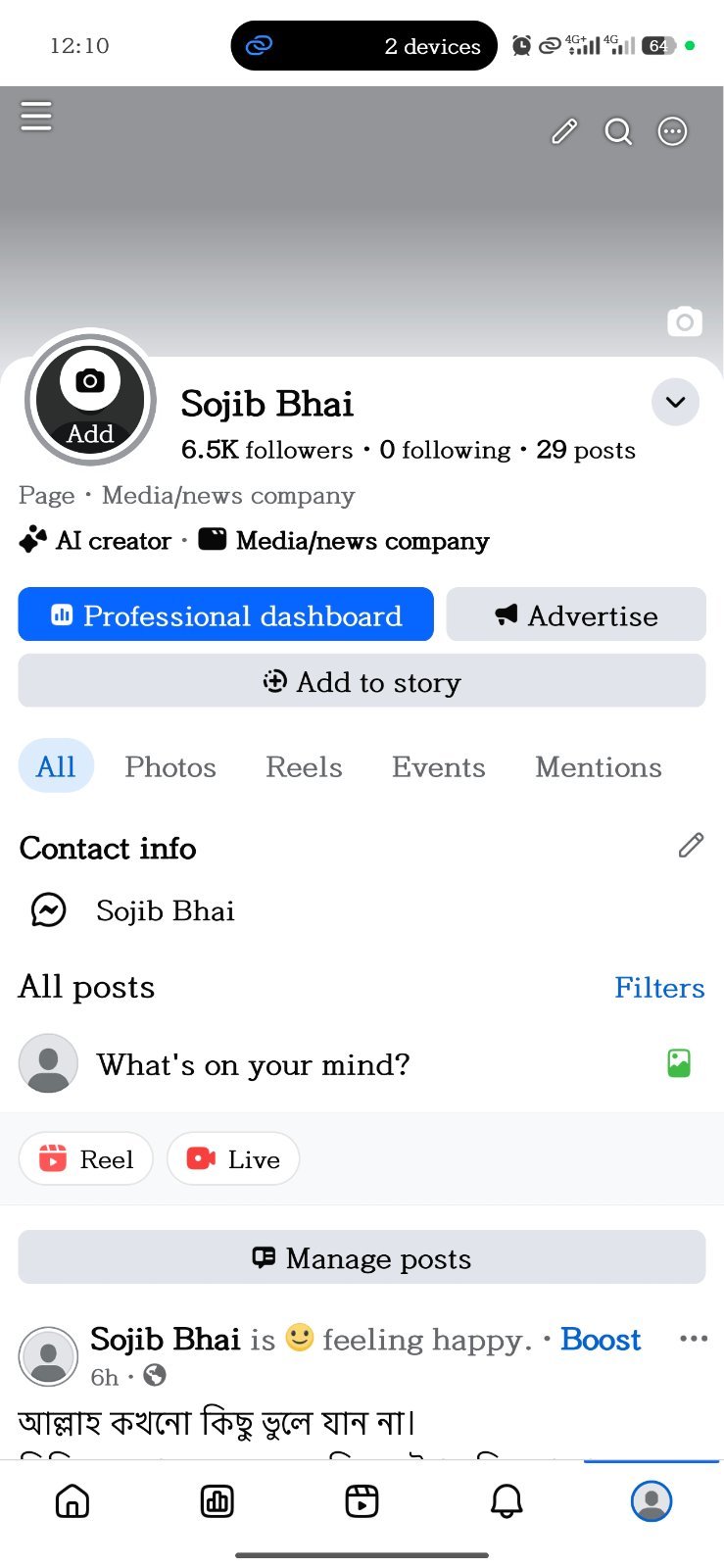Switch to the Reels tab

click(x=304, y=766)
